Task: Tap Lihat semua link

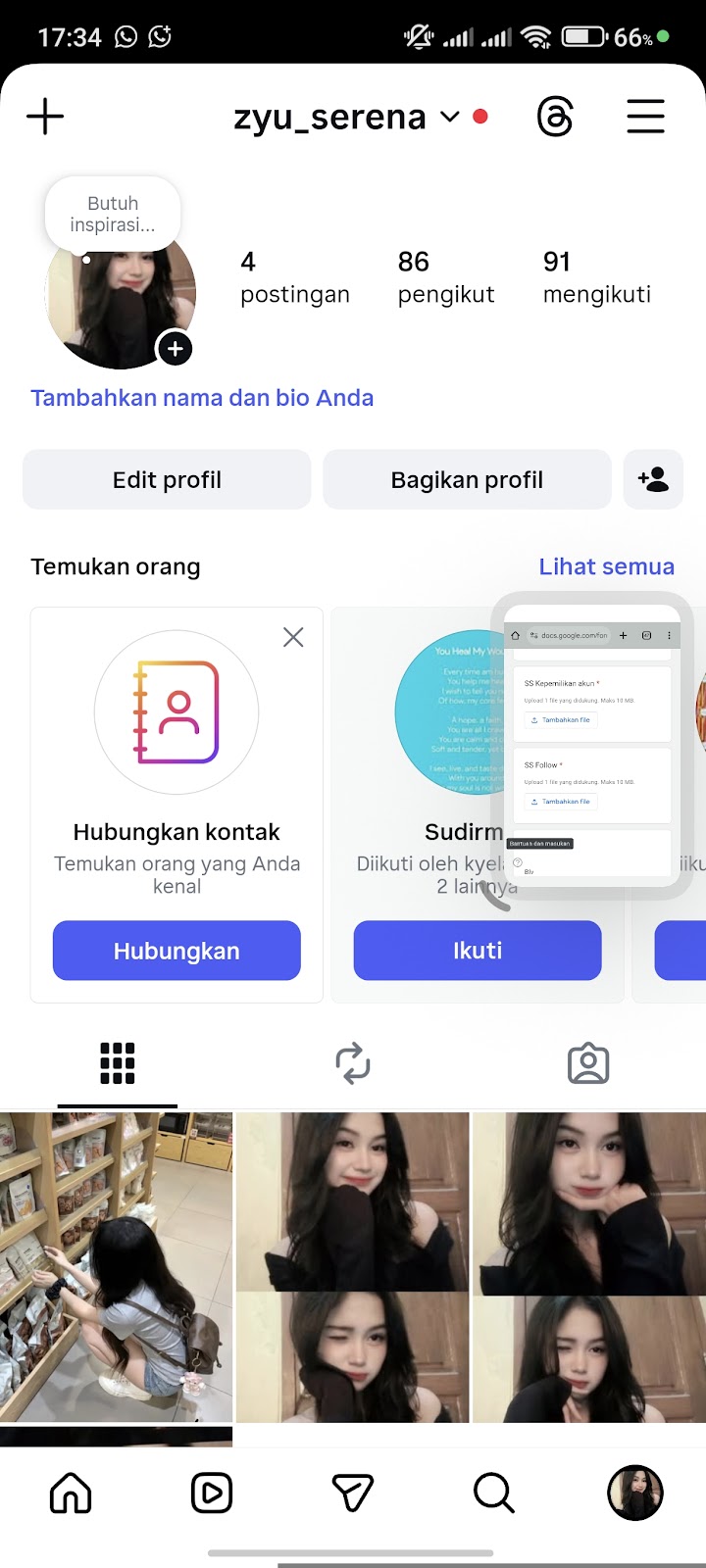Action: (x=606, y=566)
